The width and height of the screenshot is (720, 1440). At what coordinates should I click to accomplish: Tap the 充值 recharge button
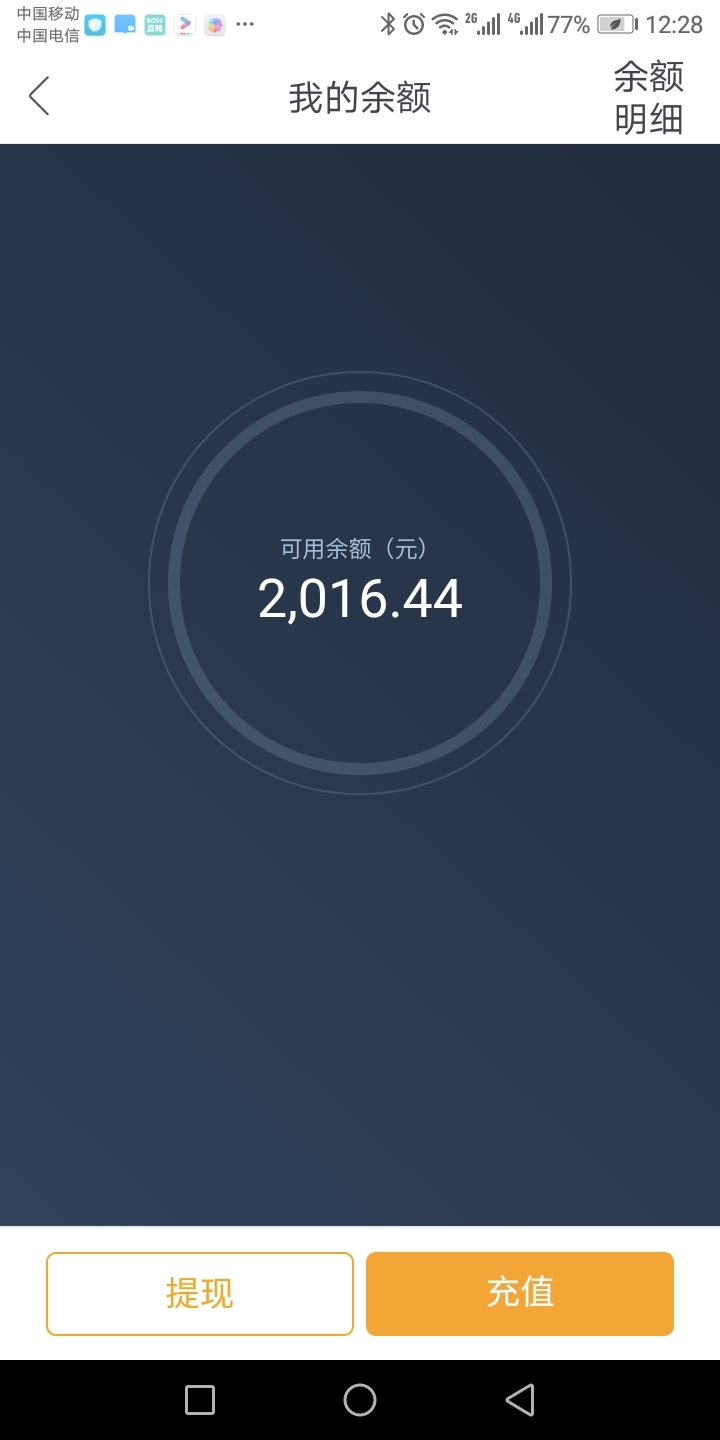click(520, 1293)
